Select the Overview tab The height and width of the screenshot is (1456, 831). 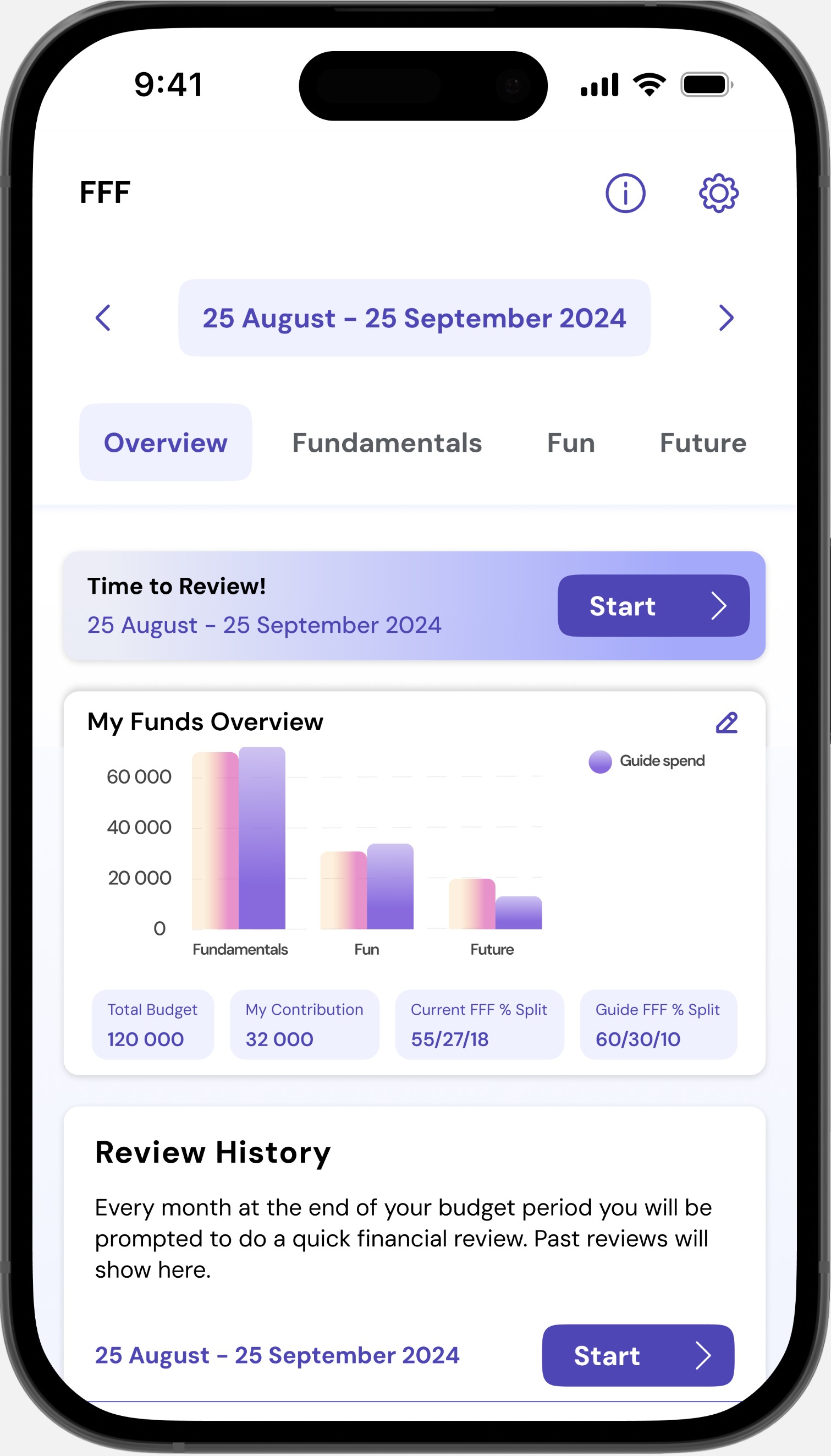click(166, 442)
